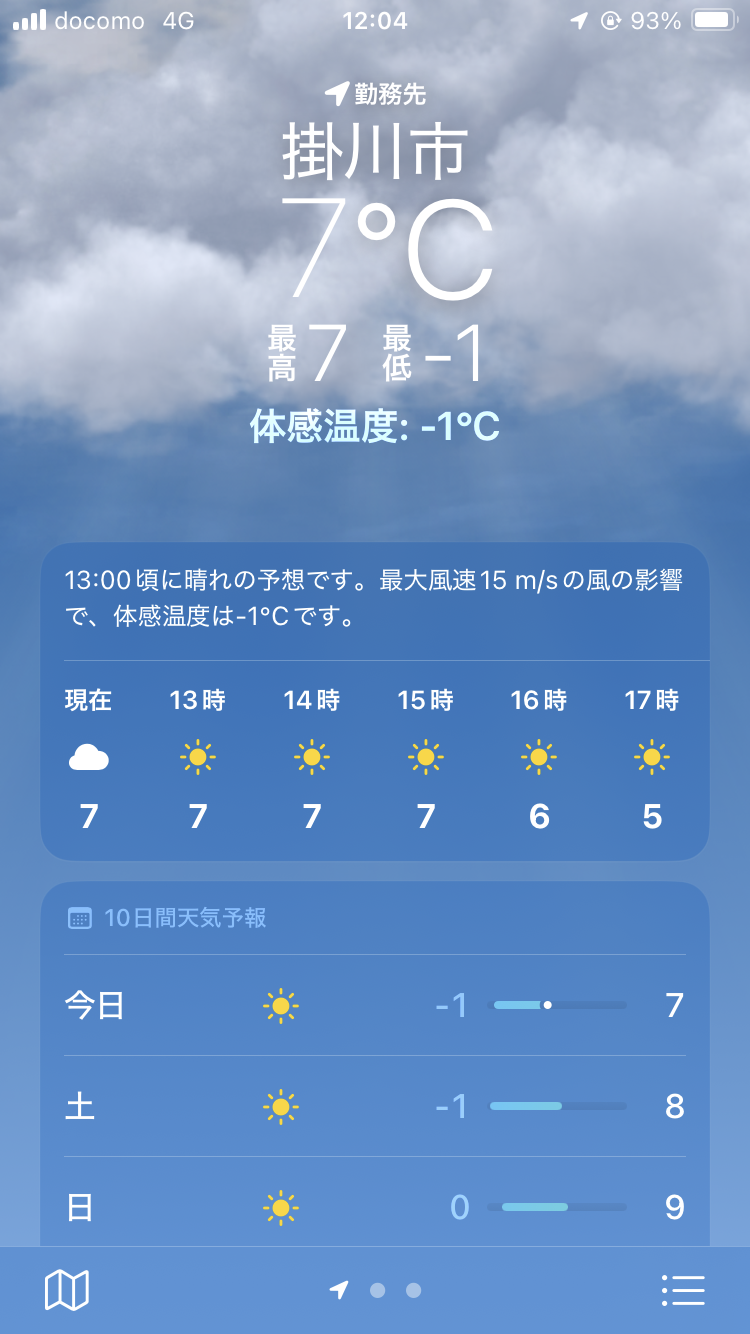Tap the location page indicator dots
This screenshot has width=750, height=1334.
[376, 1290]
